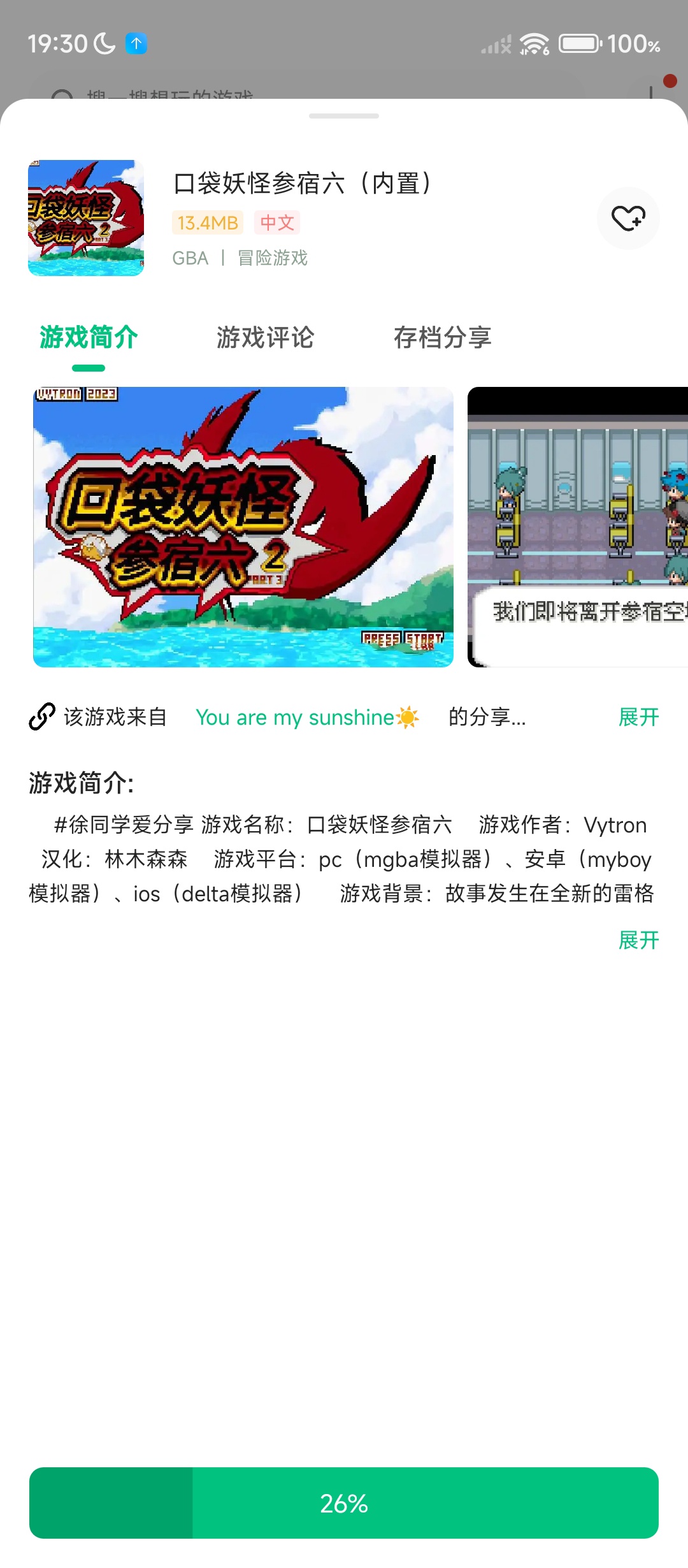688x1568 pixels.
Task: Open the title screen screenshot
Action: pos(243,526)
